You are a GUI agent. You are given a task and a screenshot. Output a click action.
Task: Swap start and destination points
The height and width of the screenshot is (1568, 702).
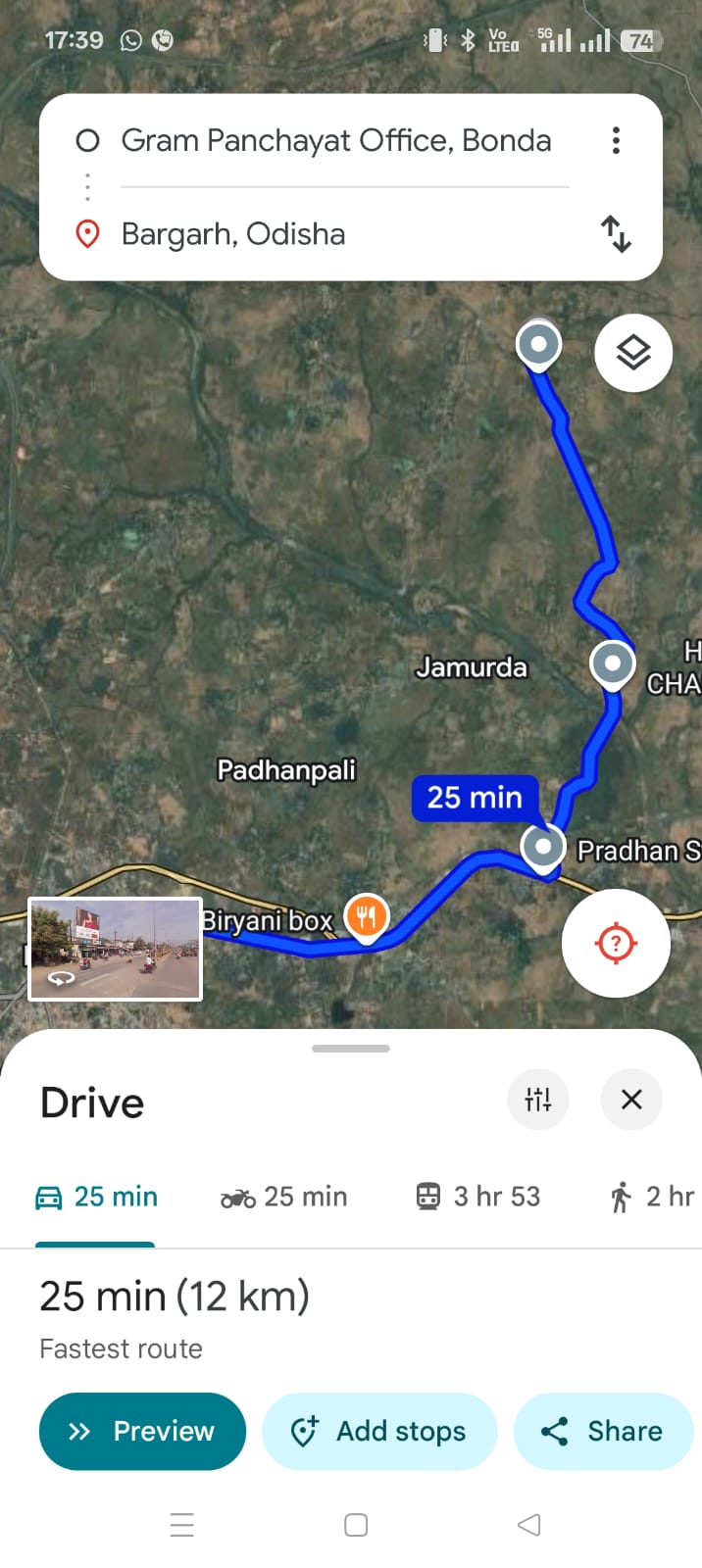616,234
